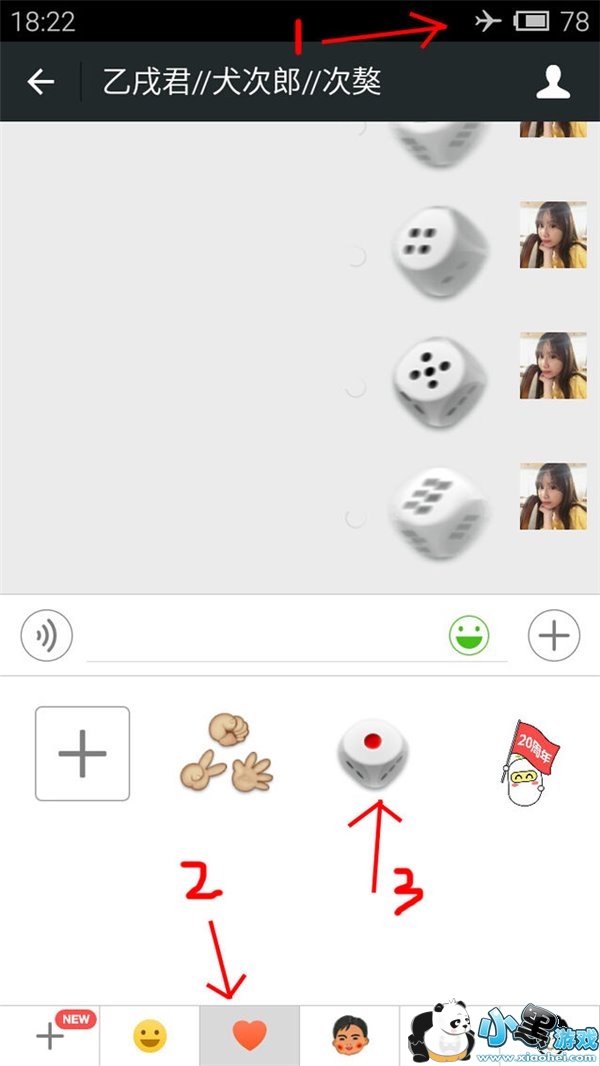Tap the message text field
Screen dimensions: 600x1066
[260, 638]
